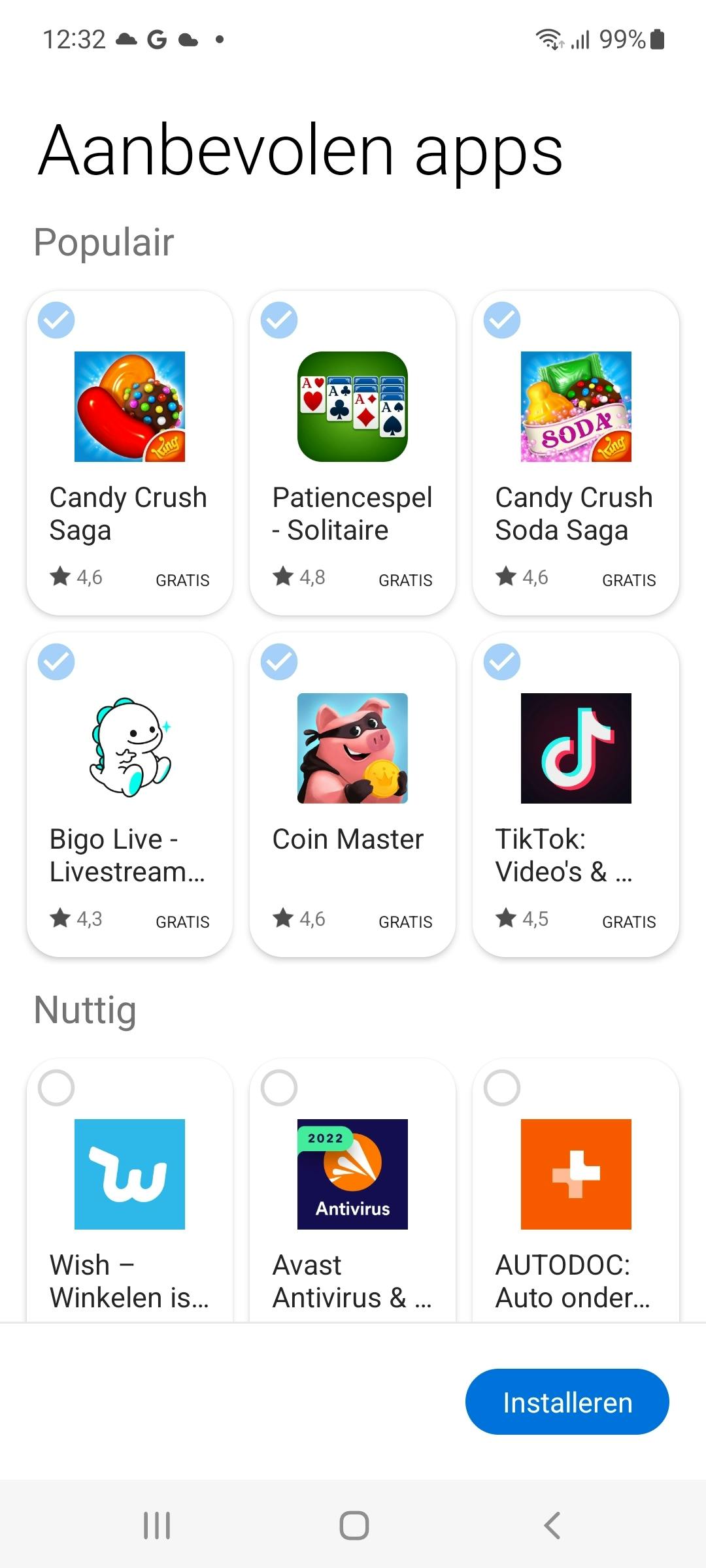Image resolution: width=706 pixels, height=1568 pixels.
Task: Deselect TikTok app
Action: (x=502, y=662)
